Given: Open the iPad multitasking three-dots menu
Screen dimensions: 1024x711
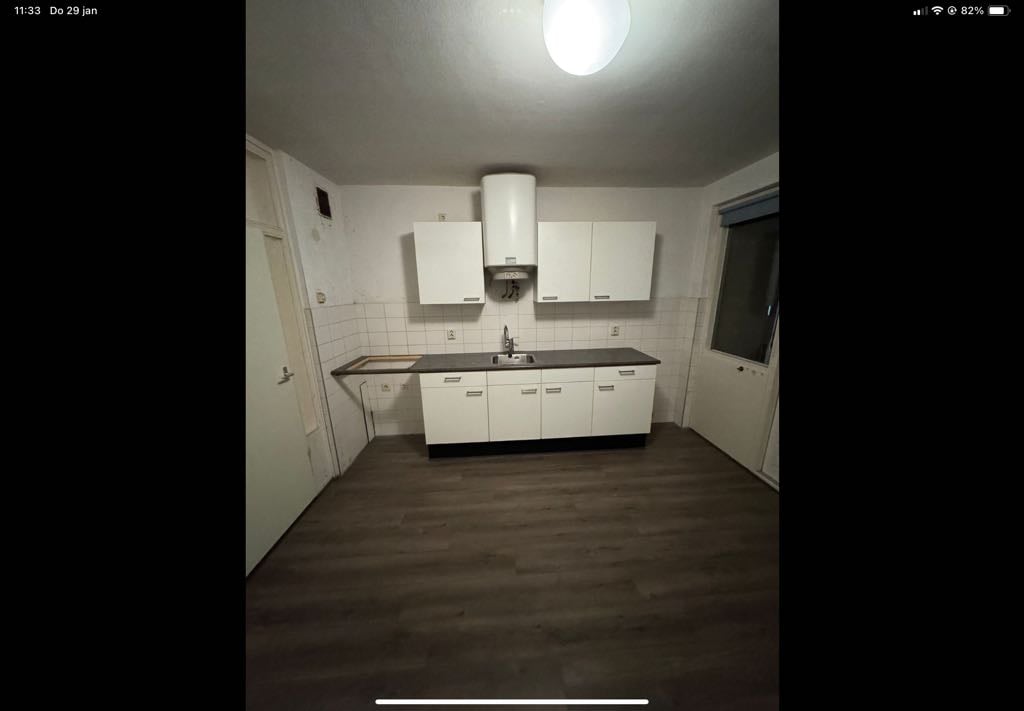Looking at the screenshot, I should [x=512, y=10].
